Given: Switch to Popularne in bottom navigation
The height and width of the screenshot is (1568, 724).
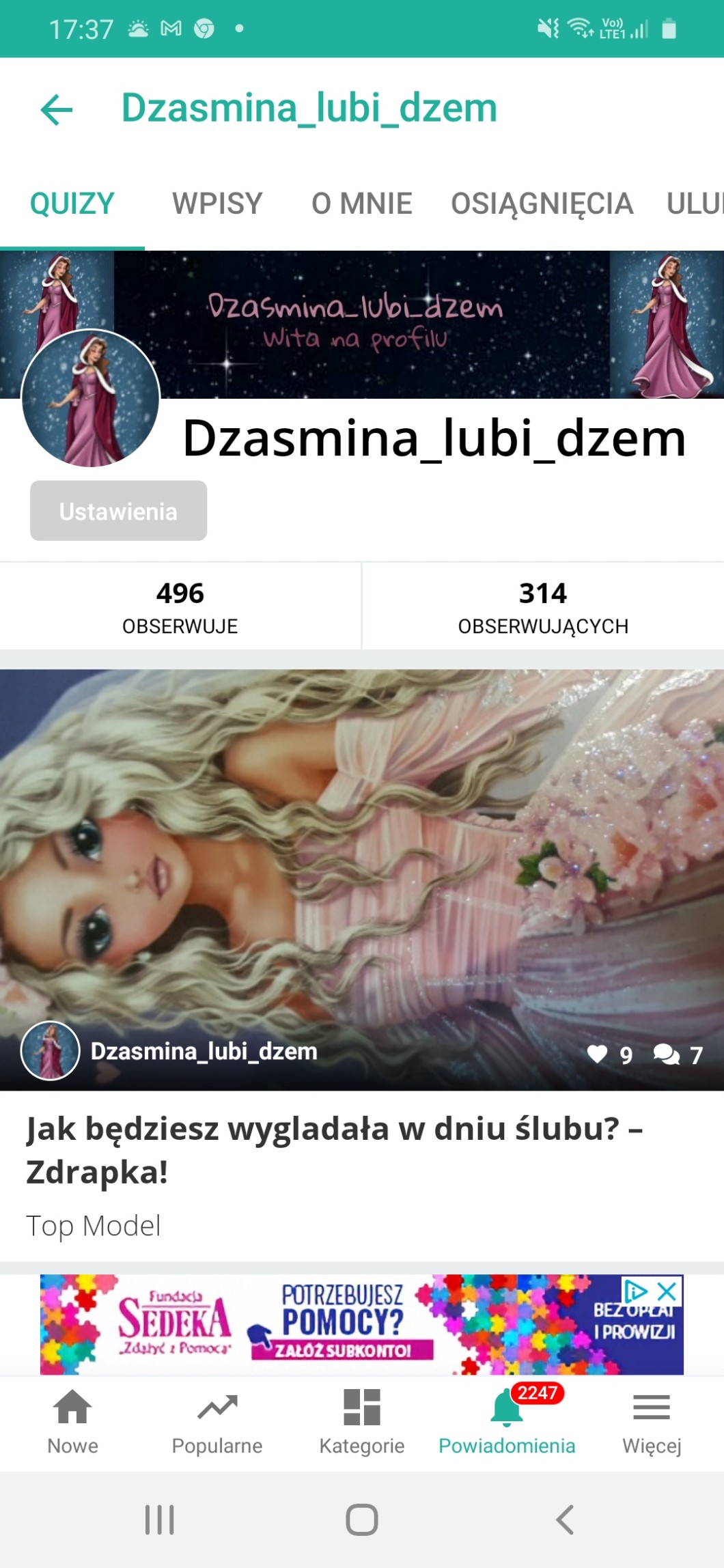Looking at the screenshot, I should pyautogui.click(x=217, y=1422).
